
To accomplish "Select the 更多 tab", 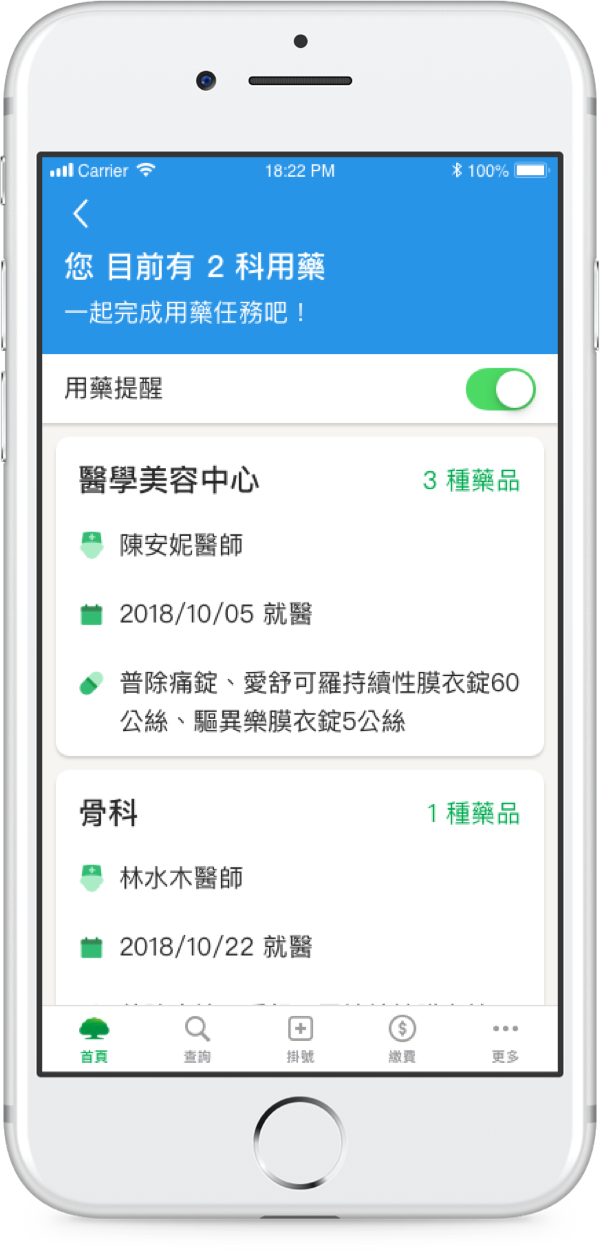I will tap(505, 1039).
